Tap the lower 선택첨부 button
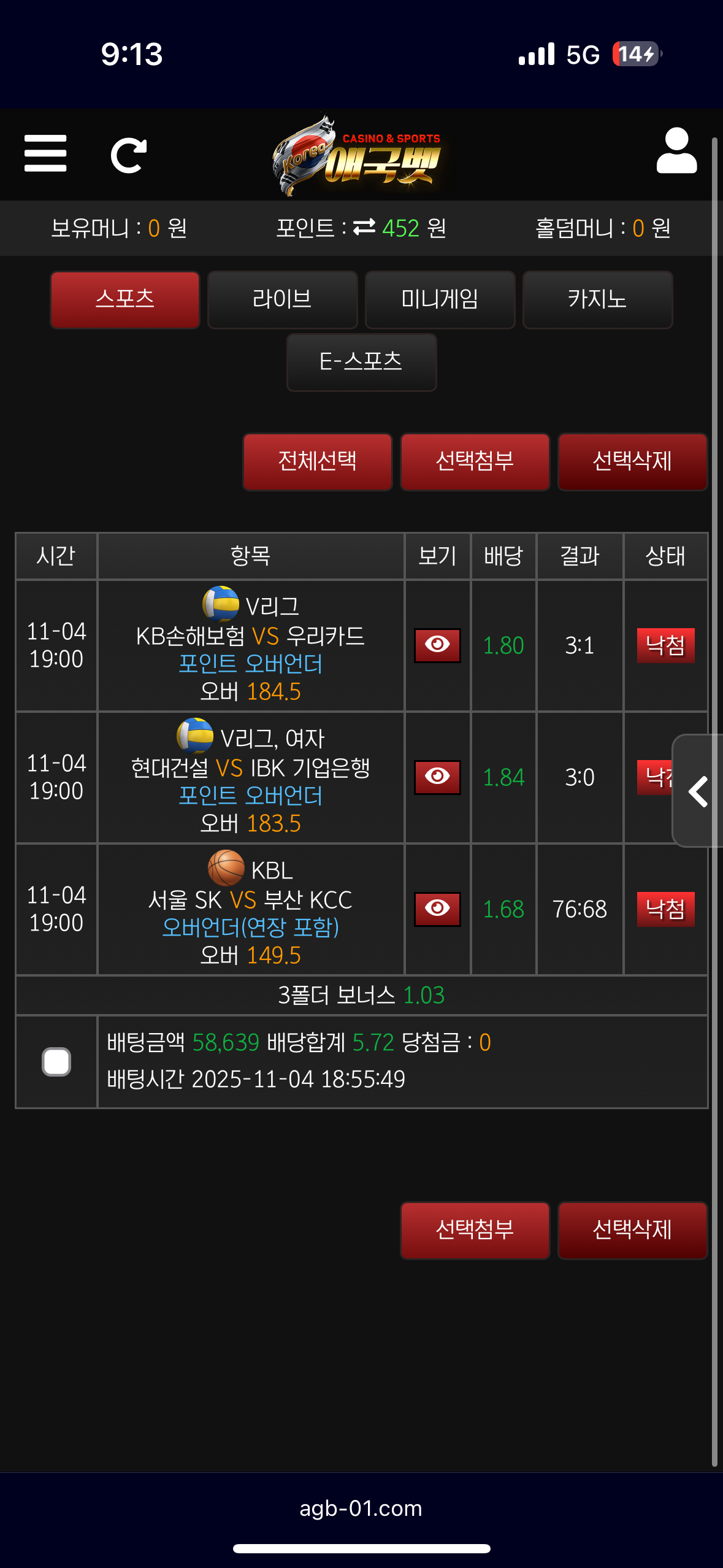This screenshot has height=1568, width=723. pyautogui.click(x=475, y=1230)
